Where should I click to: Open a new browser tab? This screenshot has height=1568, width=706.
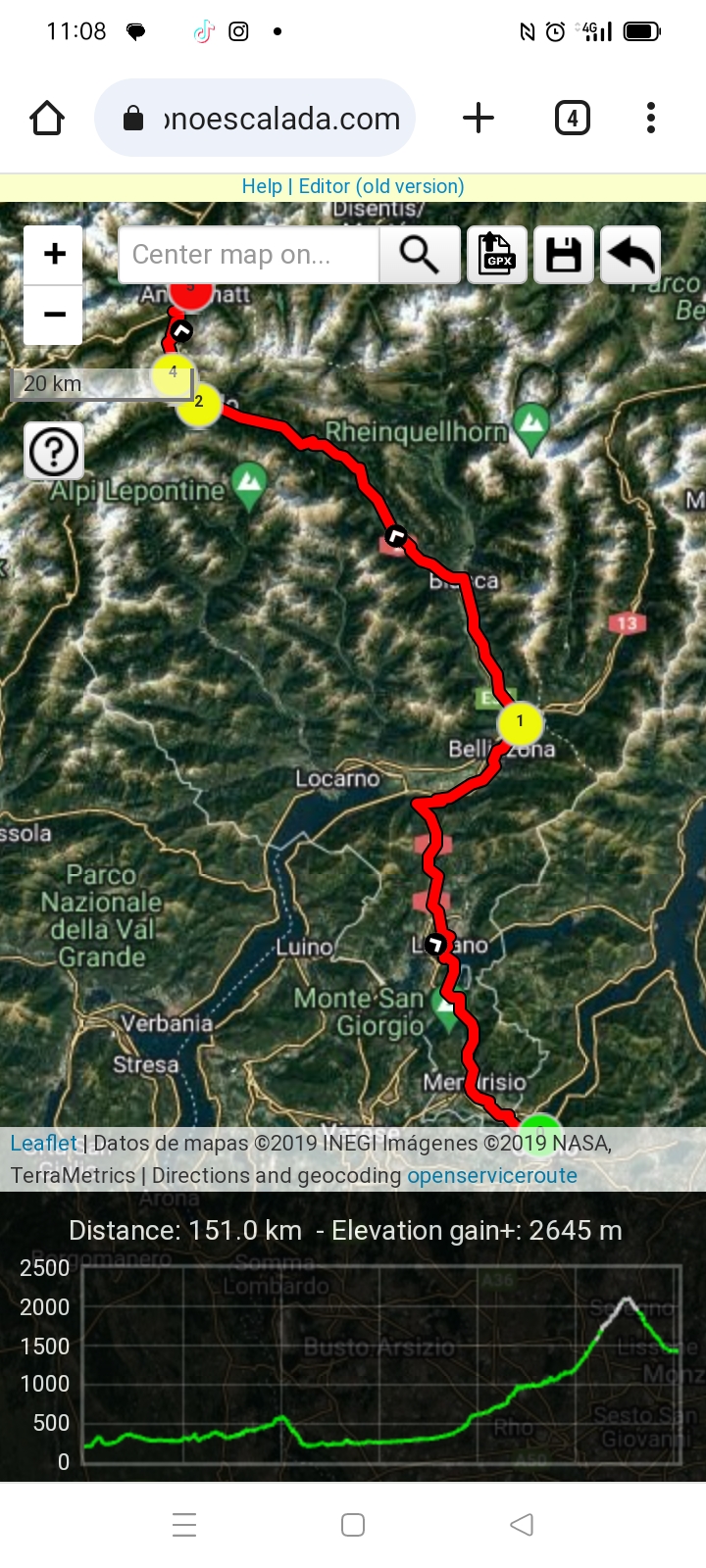(478, 119)
